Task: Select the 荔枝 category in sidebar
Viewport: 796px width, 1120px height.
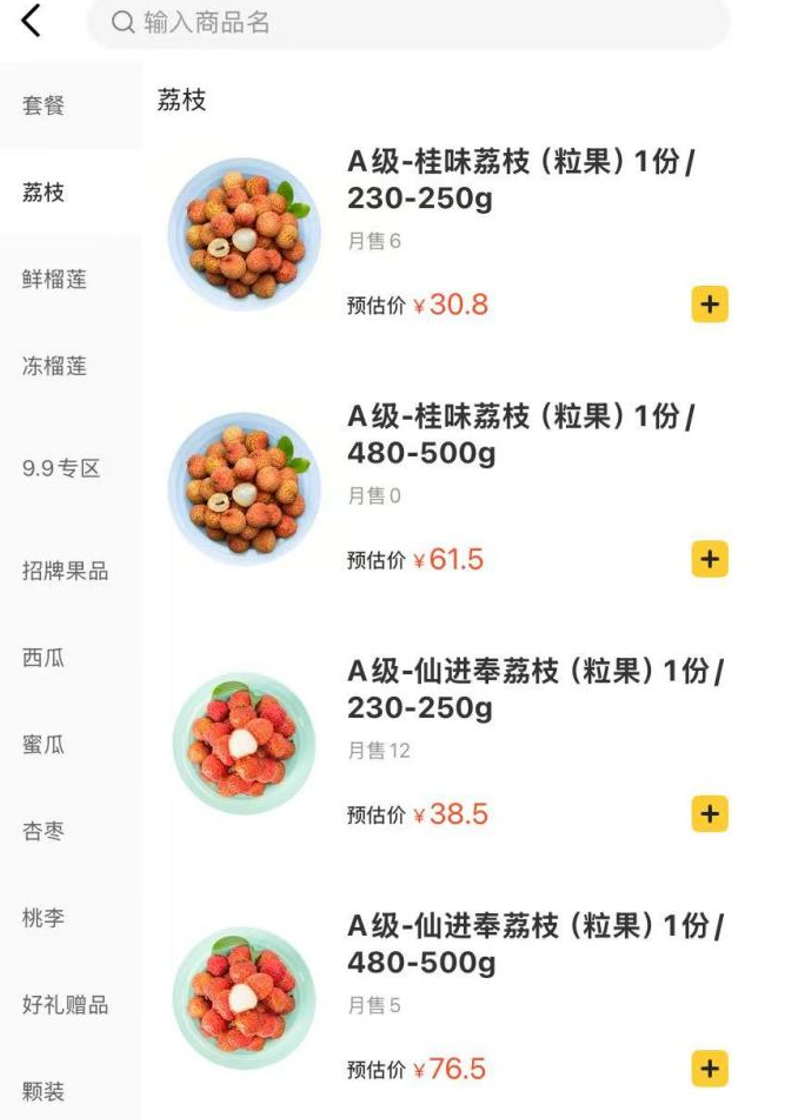Action: coord(44,193)
